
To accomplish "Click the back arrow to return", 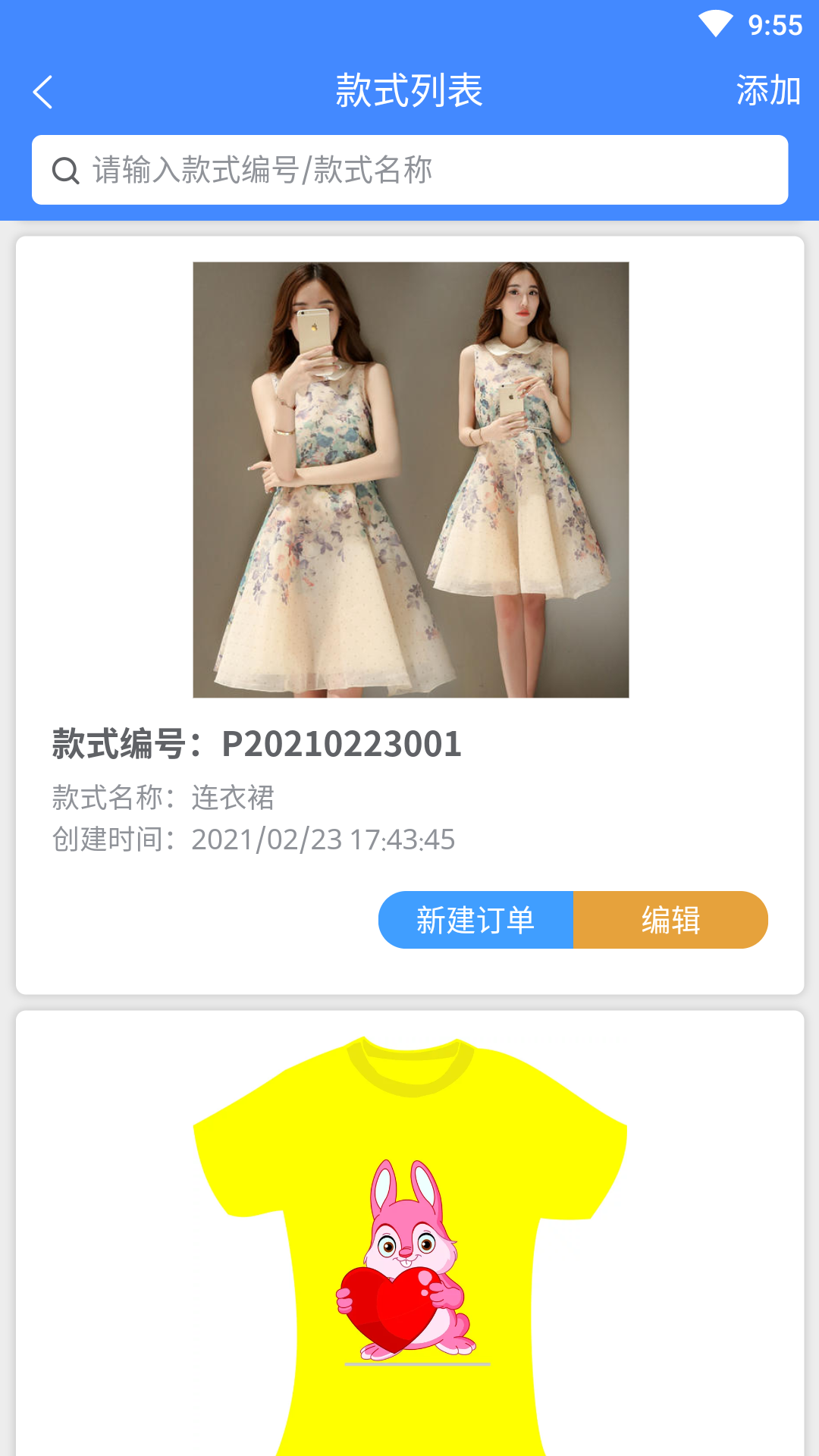I will 43,90.
